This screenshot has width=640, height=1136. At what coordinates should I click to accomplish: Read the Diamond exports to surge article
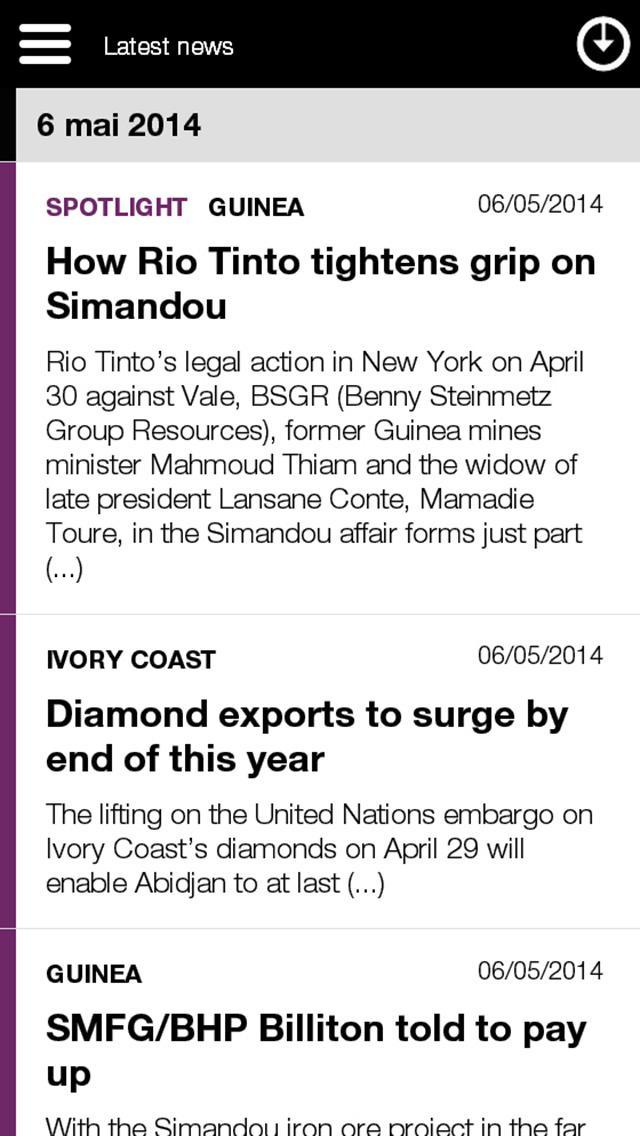(x=306, y=736)
